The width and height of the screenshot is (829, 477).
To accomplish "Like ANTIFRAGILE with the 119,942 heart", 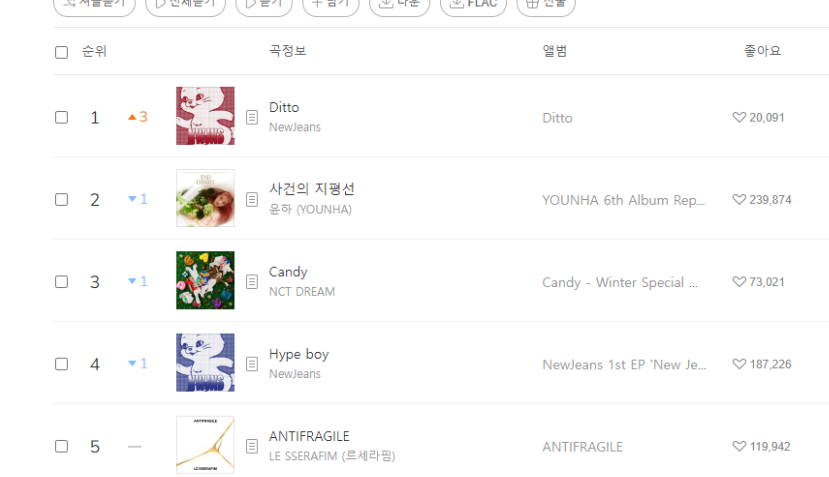I will pos(740,446).
